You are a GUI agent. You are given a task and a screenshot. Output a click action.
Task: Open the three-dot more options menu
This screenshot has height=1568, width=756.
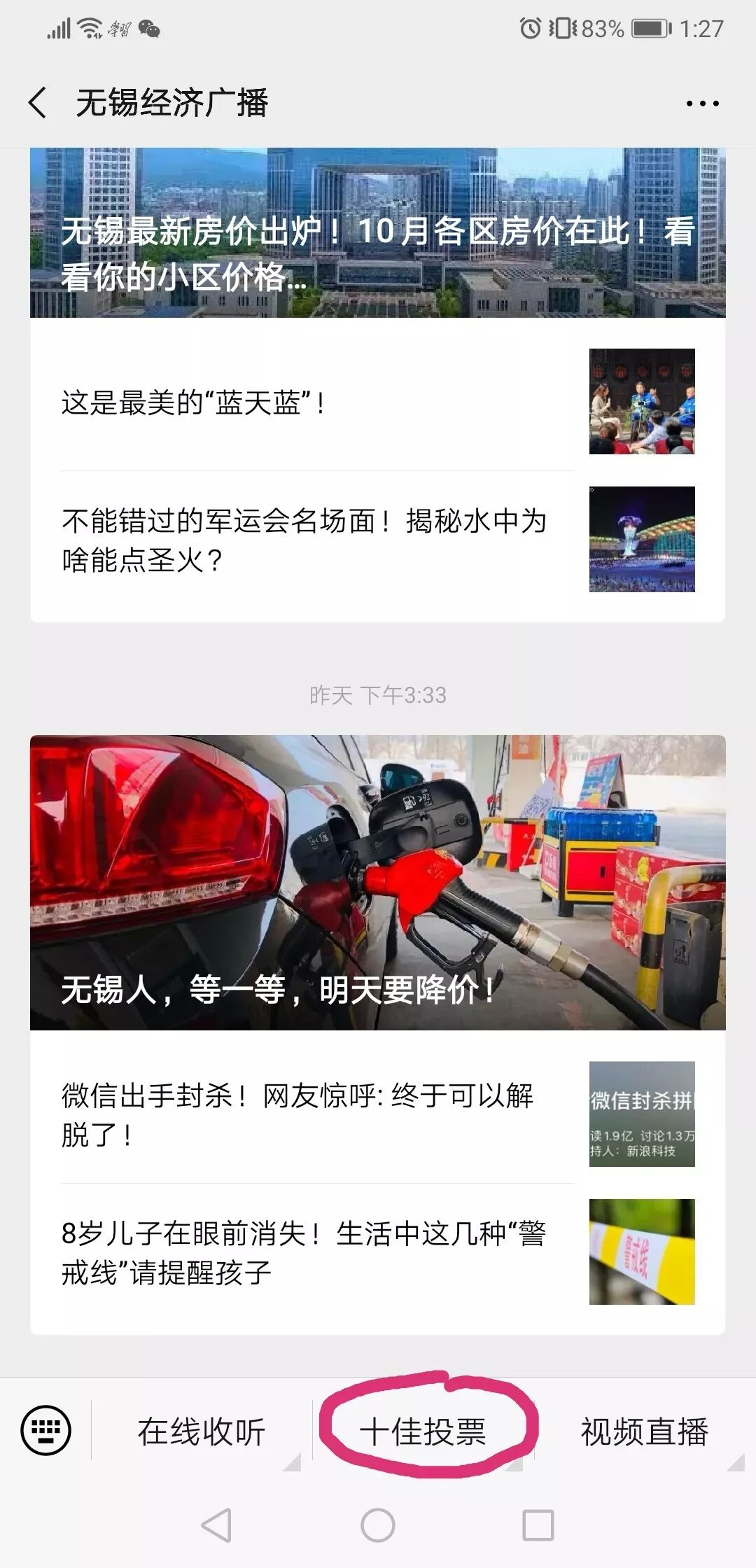click(702, 104)
